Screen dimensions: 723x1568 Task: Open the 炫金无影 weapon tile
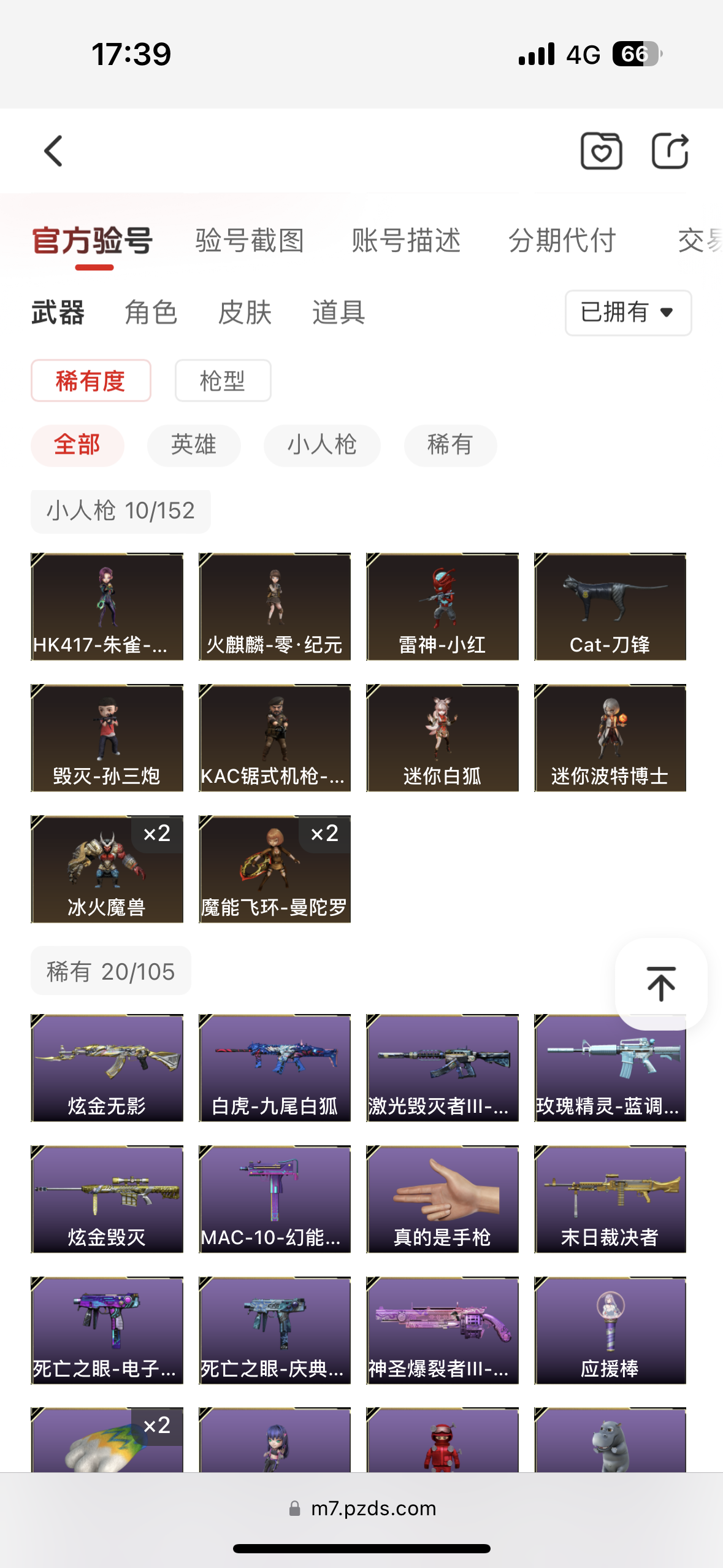[x=107, y=1068]
